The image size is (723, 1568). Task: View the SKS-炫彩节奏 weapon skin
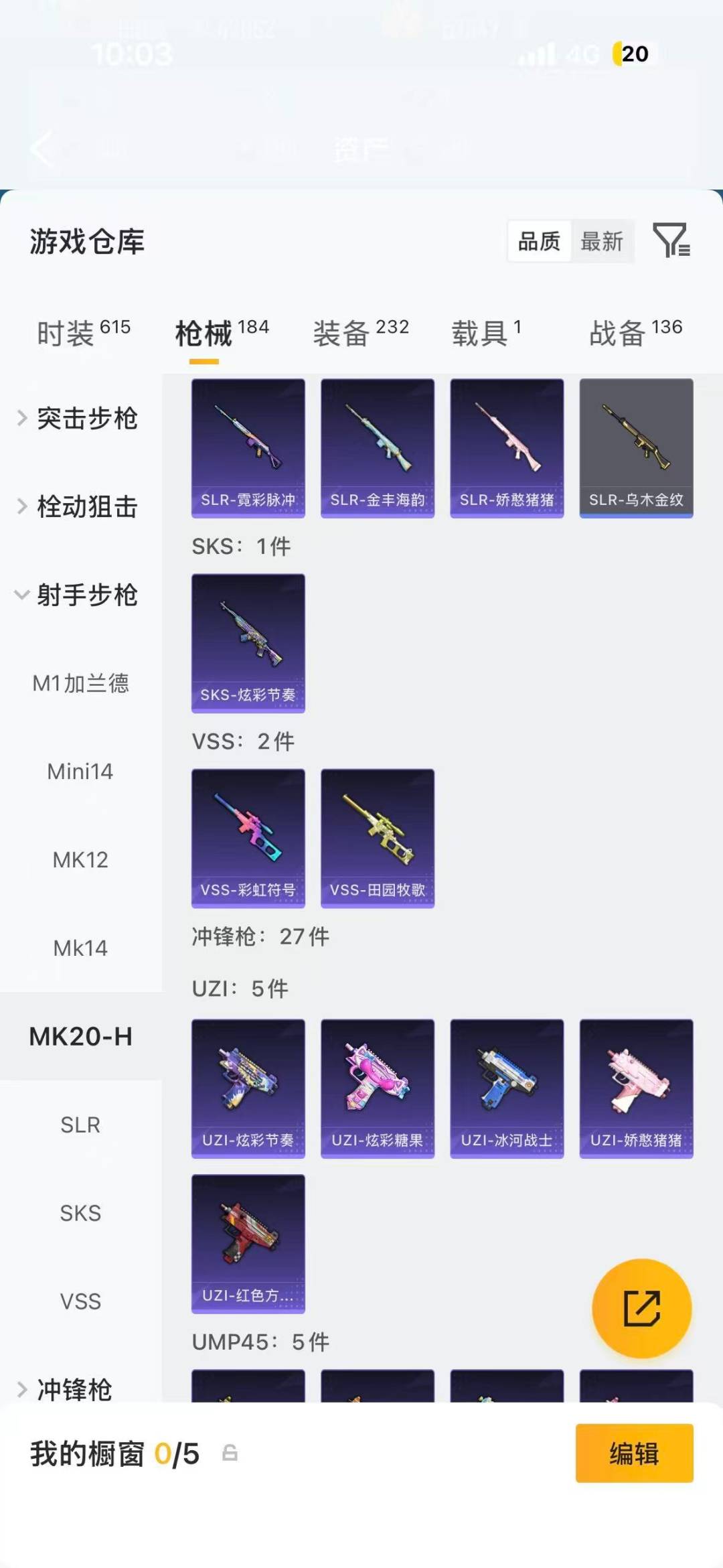click(x=248, y=643)
